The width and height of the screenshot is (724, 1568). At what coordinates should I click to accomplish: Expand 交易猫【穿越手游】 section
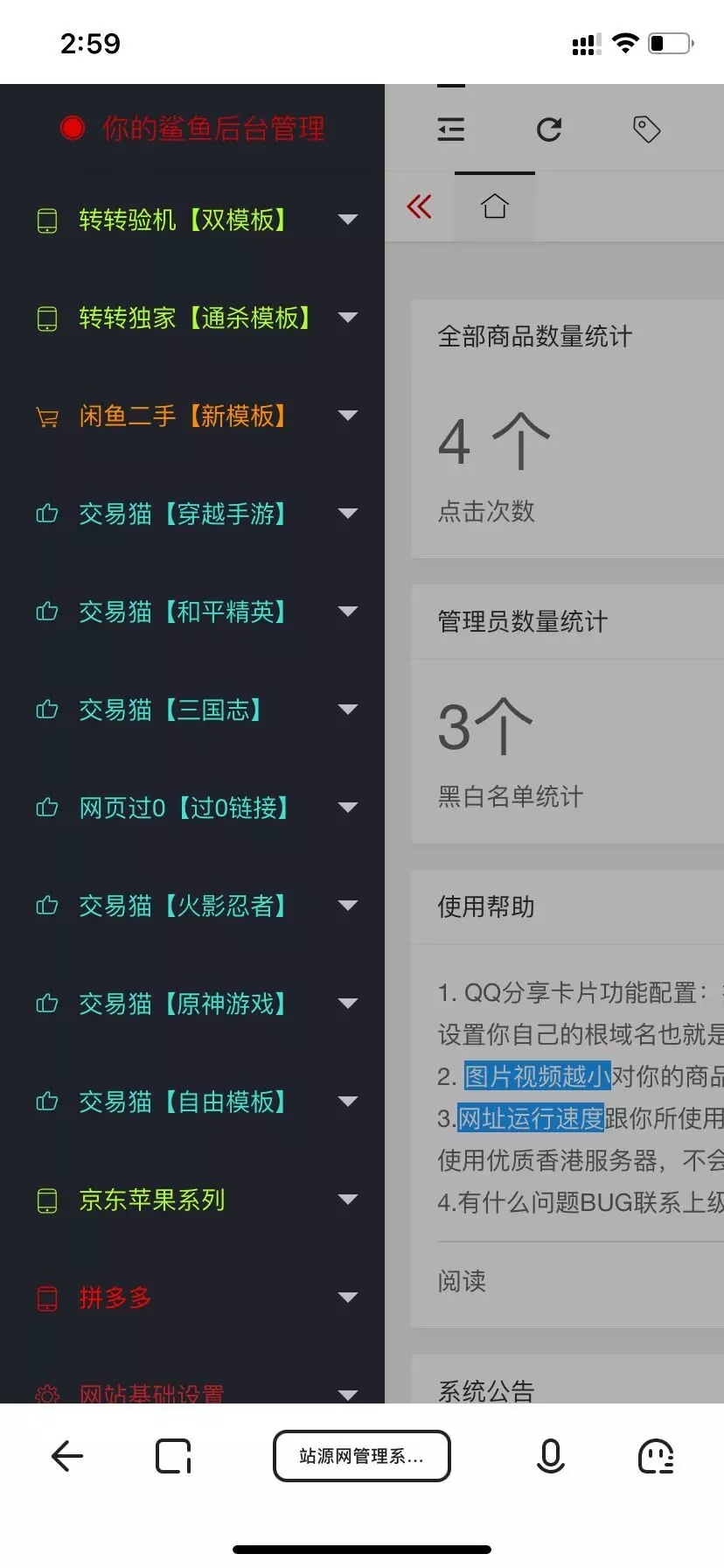click(x=182, y=514)
